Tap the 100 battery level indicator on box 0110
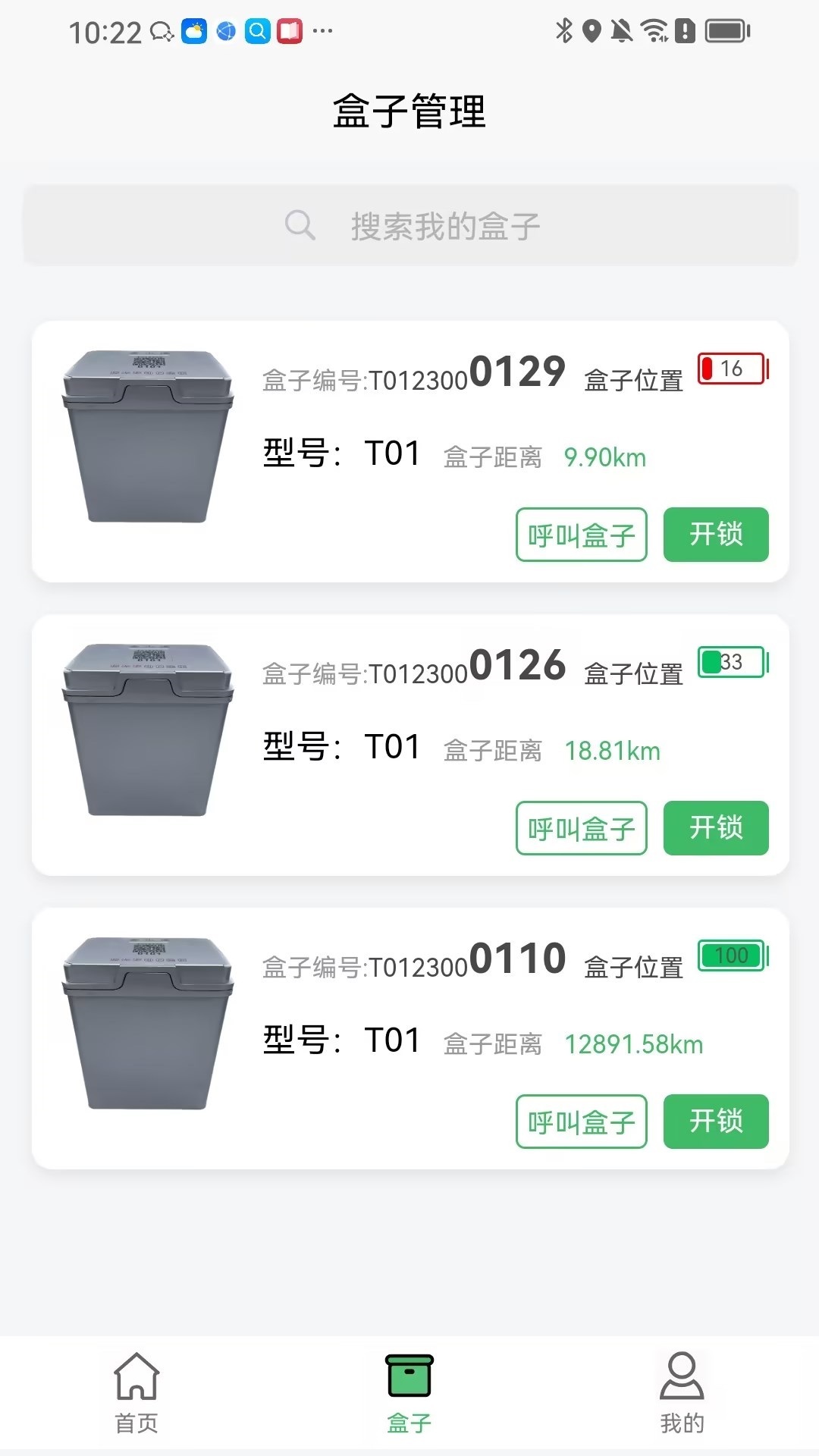 click(730, 955)
